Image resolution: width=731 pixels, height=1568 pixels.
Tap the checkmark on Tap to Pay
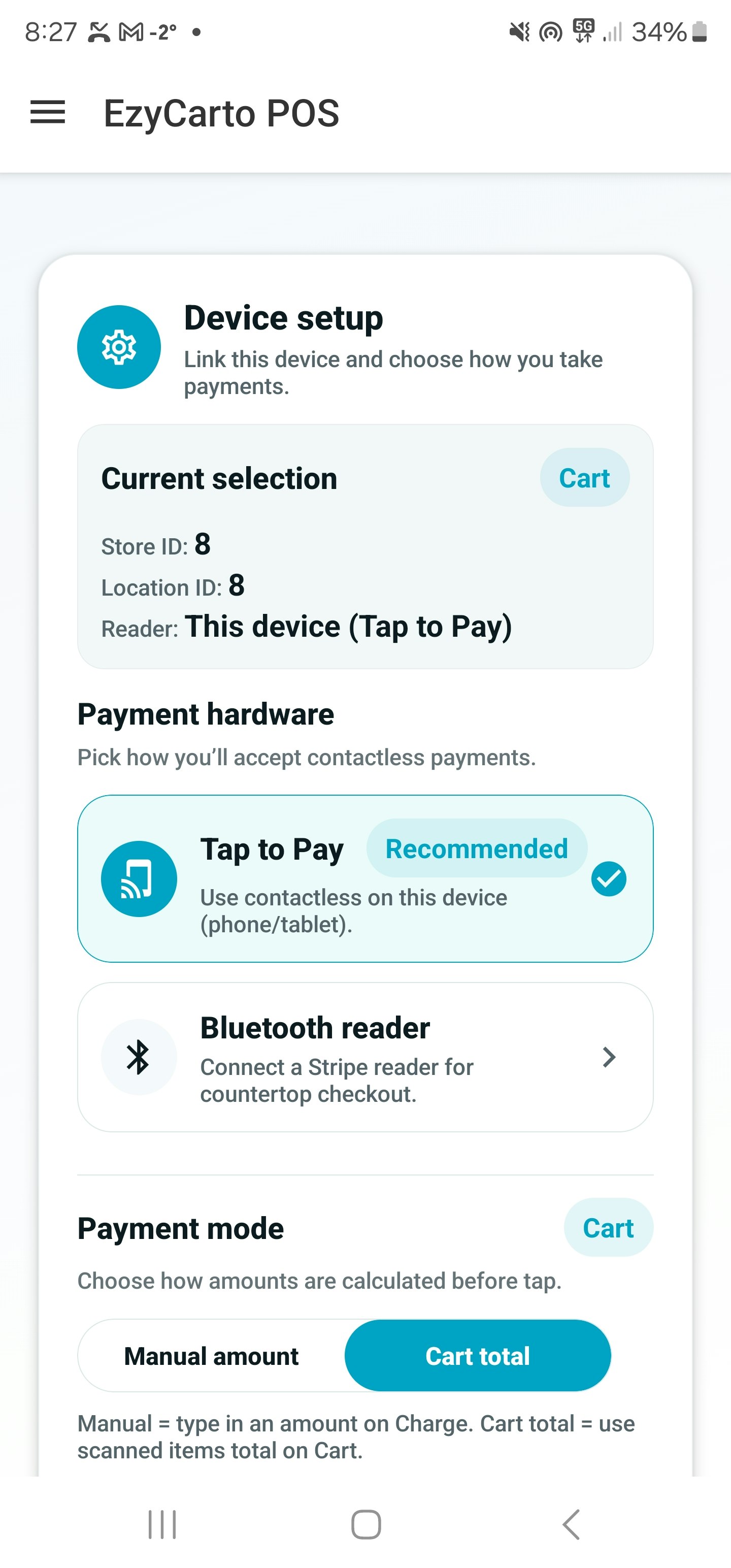[609, 878]
